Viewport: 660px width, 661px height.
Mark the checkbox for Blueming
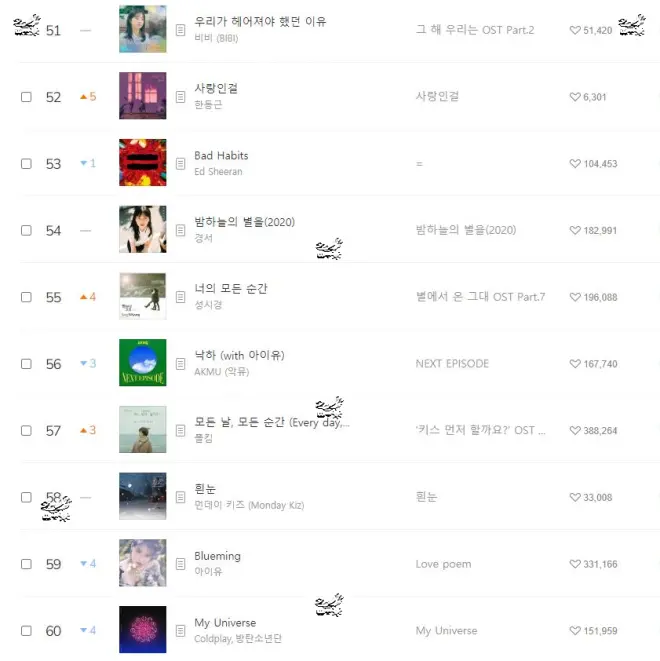click(x=26, y=564)
